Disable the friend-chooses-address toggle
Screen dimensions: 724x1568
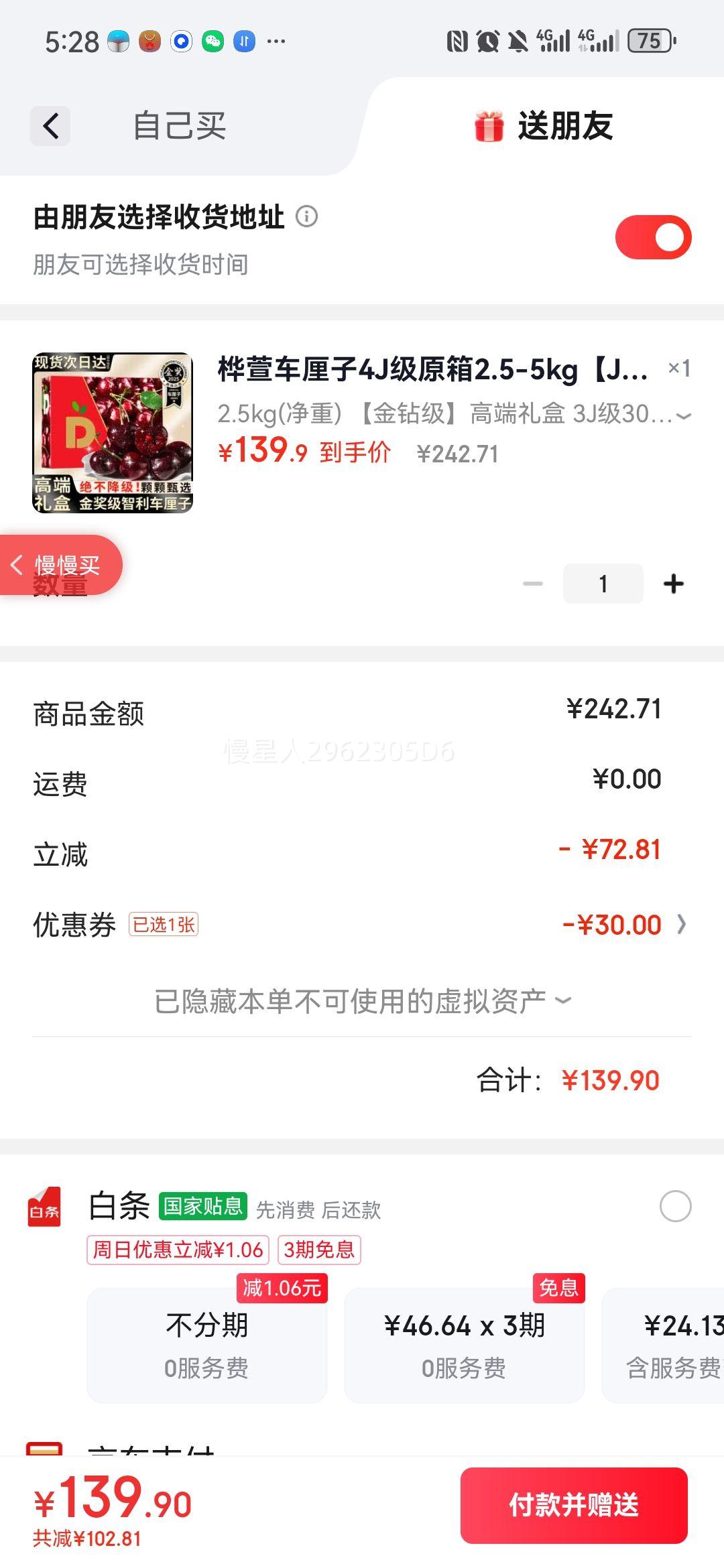point(653,236)
